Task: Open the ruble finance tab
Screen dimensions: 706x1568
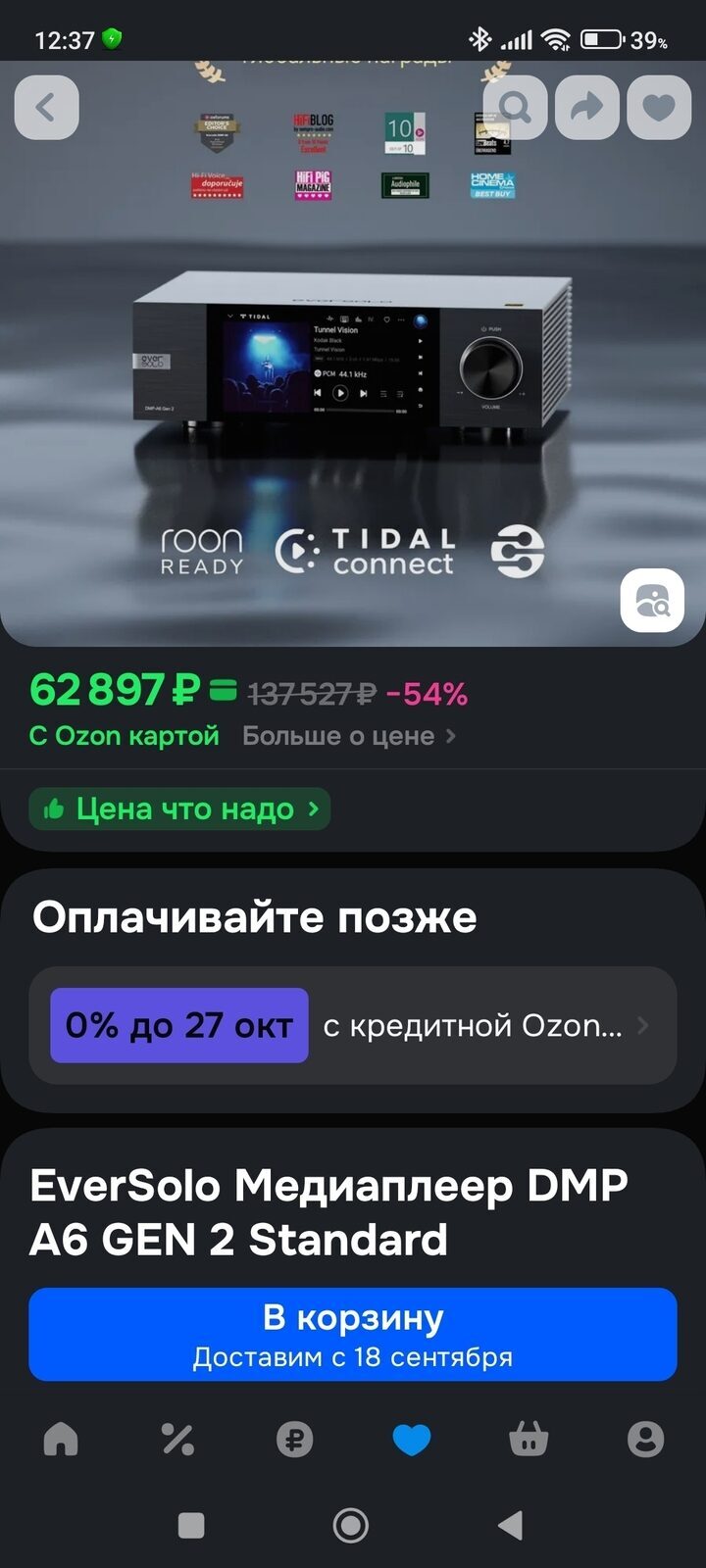Action: coord(294,1439)
